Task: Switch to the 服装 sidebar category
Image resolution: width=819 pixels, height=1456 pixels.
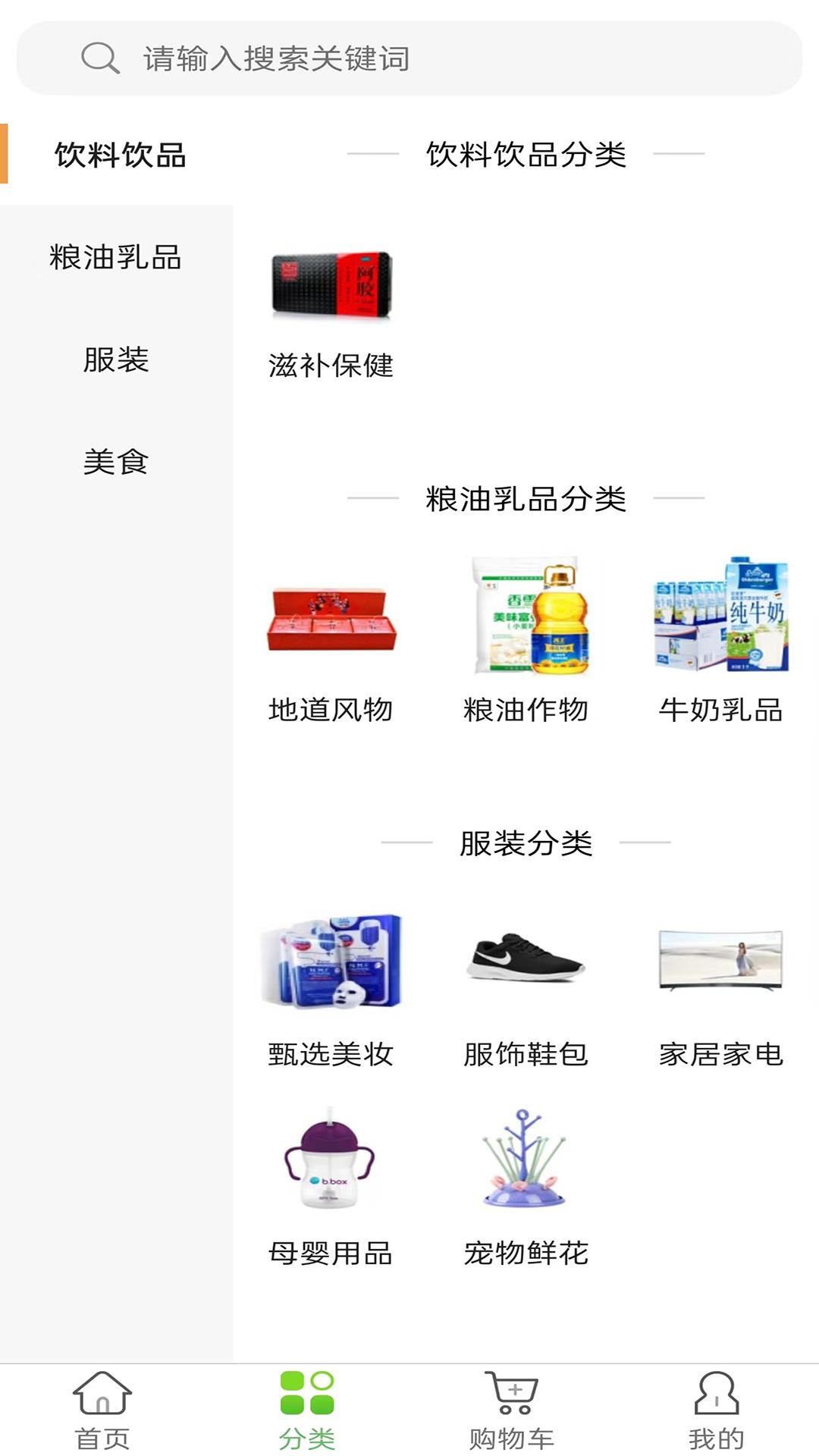Action: 117,359
